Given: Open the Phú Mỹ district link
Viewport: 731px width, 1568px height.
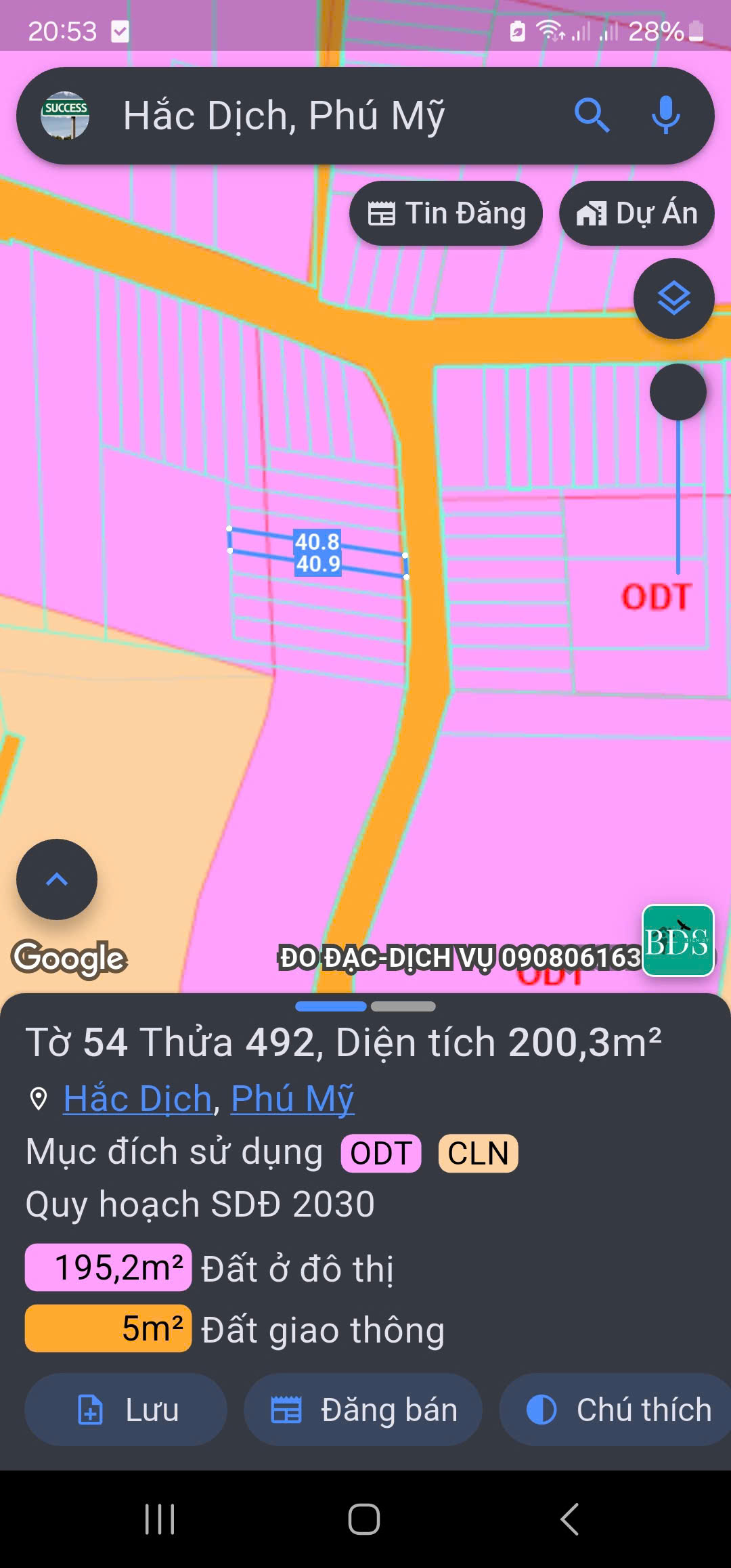Looking at the screenshot, I should point(292,1098).
